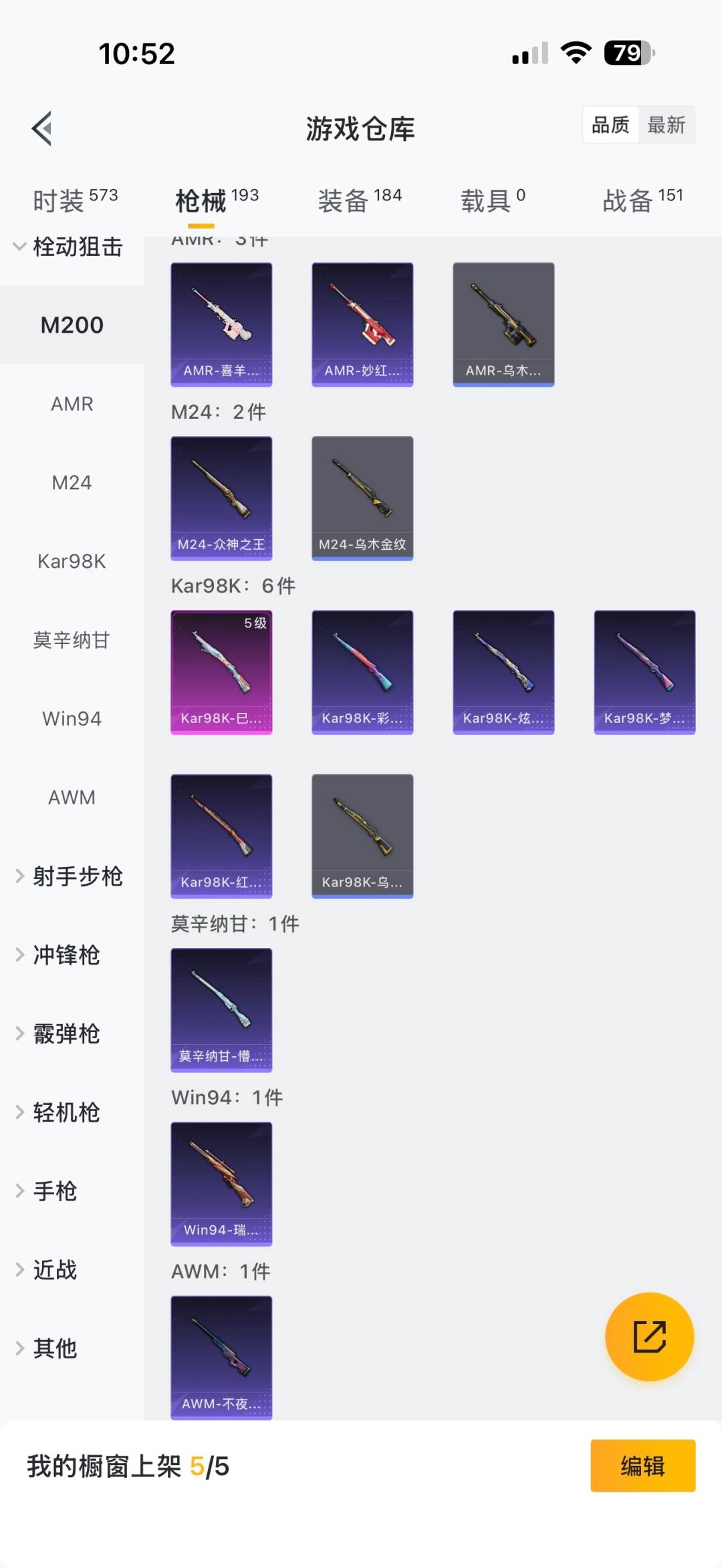Sort by 品质

(x=610, y=125)
